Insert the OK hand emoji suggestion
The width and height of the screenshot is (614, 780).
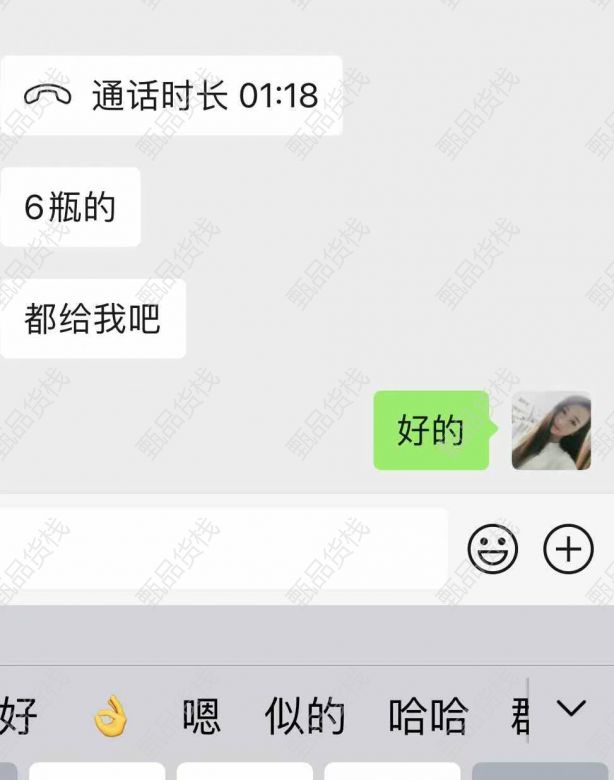(x=111, y=716)
